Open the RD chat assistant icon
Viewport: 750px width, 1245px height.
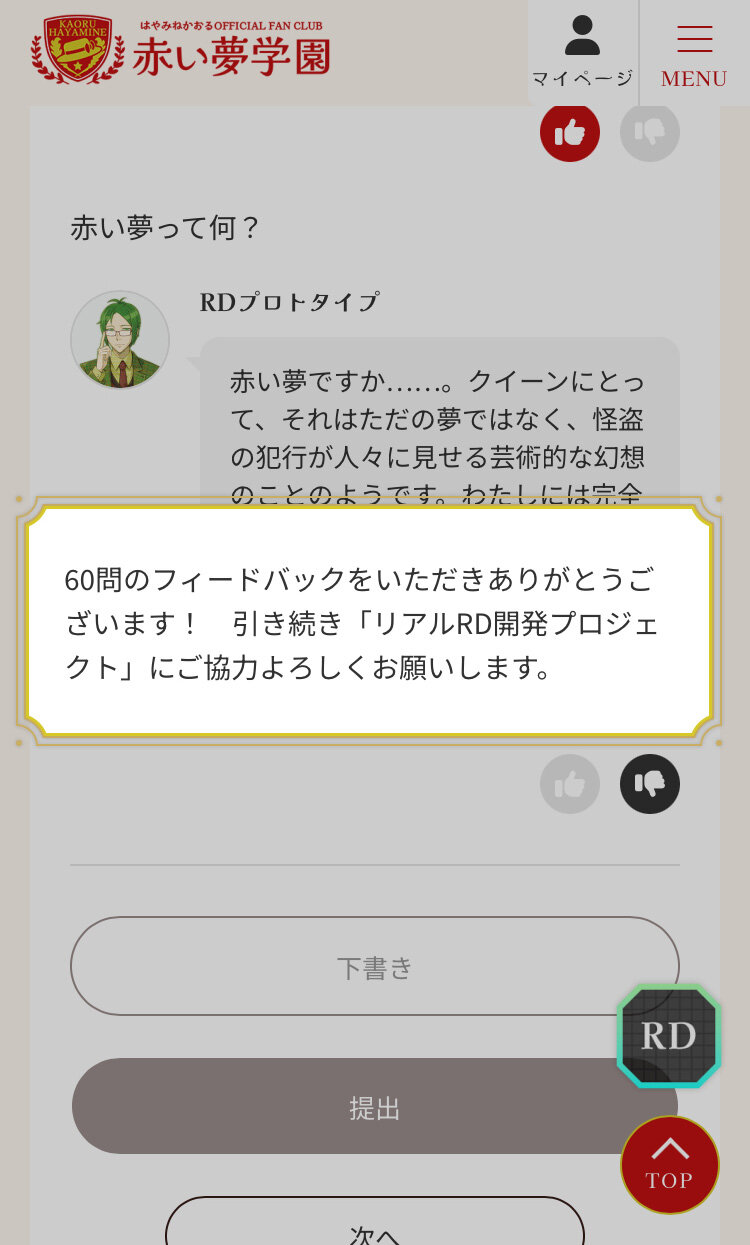669,1037
